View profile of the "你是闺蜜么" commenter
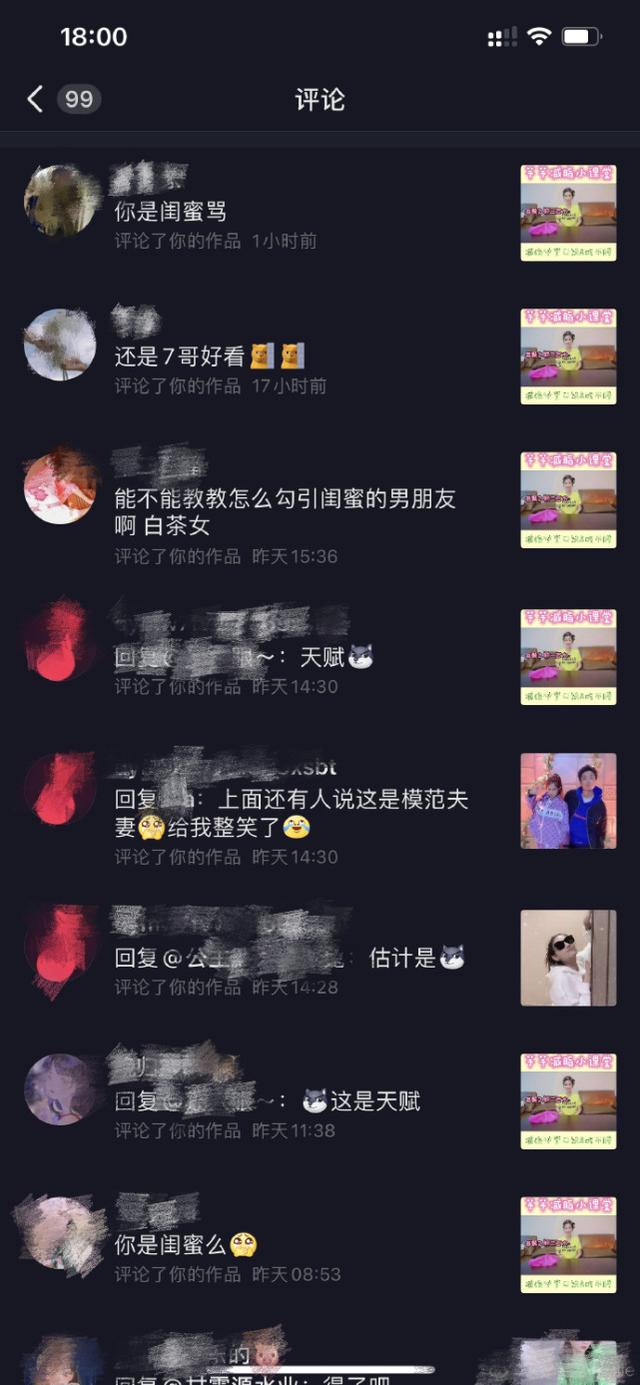Screen dimensions: 640x1385 [60, 1233]
